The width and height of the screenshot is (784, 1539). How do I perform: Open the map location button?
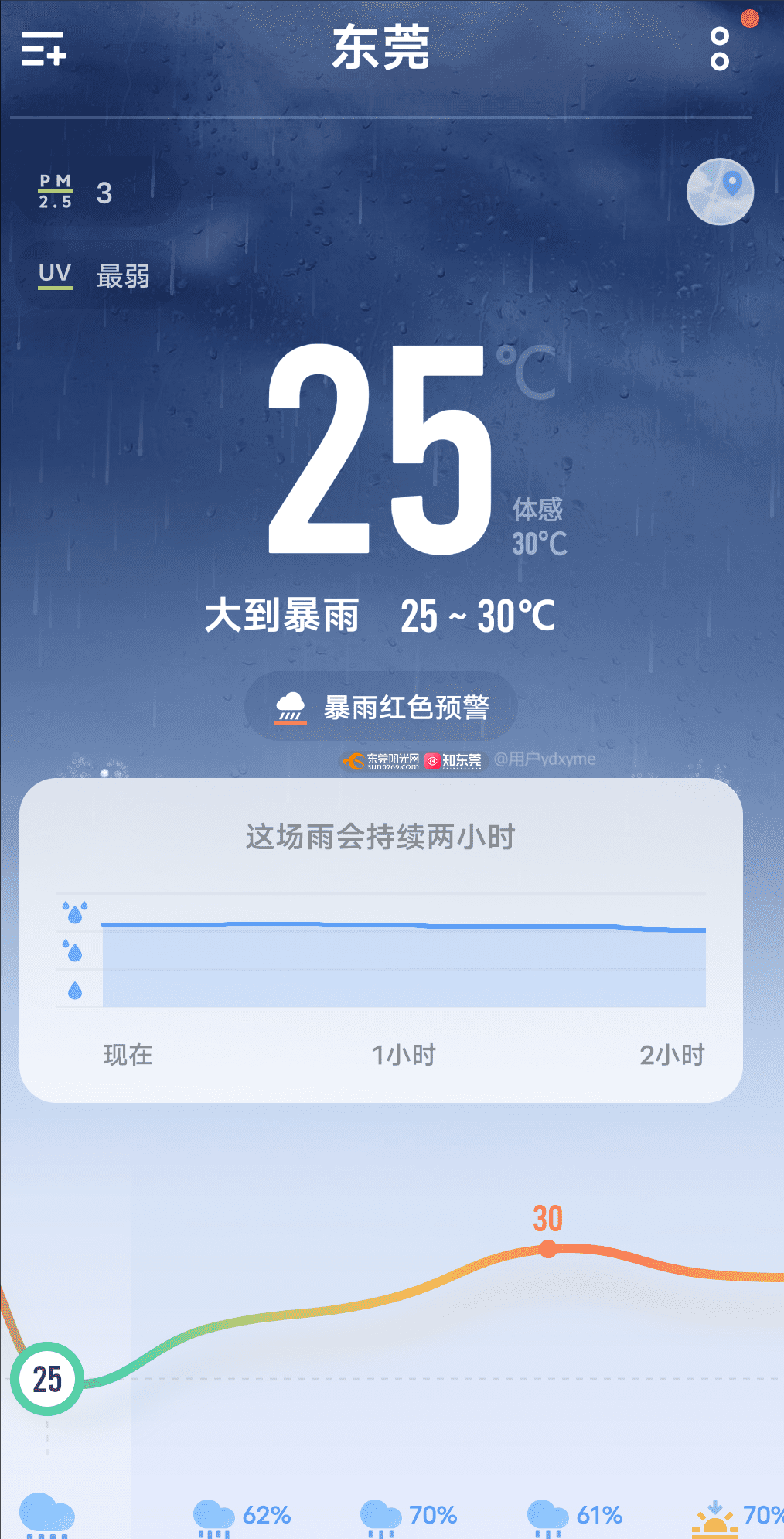pos(720,192)
